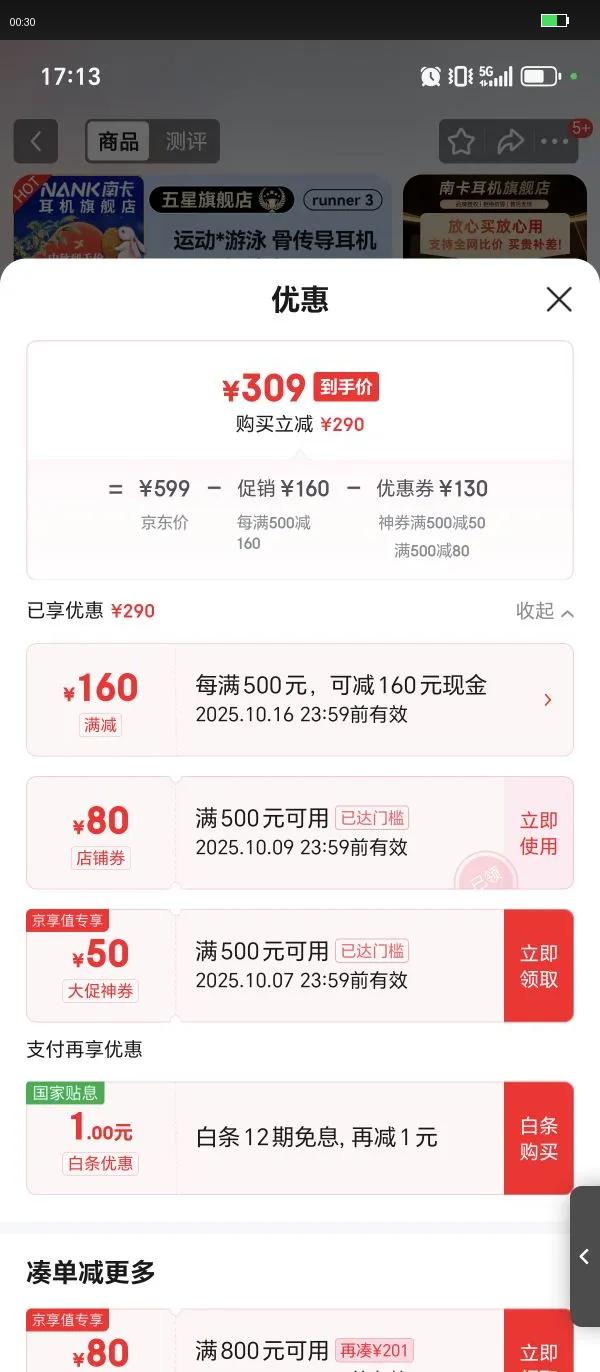Viewport: 600px width, 1372px height.
Task: Select the 商品 tab
Action: [119, 142]
